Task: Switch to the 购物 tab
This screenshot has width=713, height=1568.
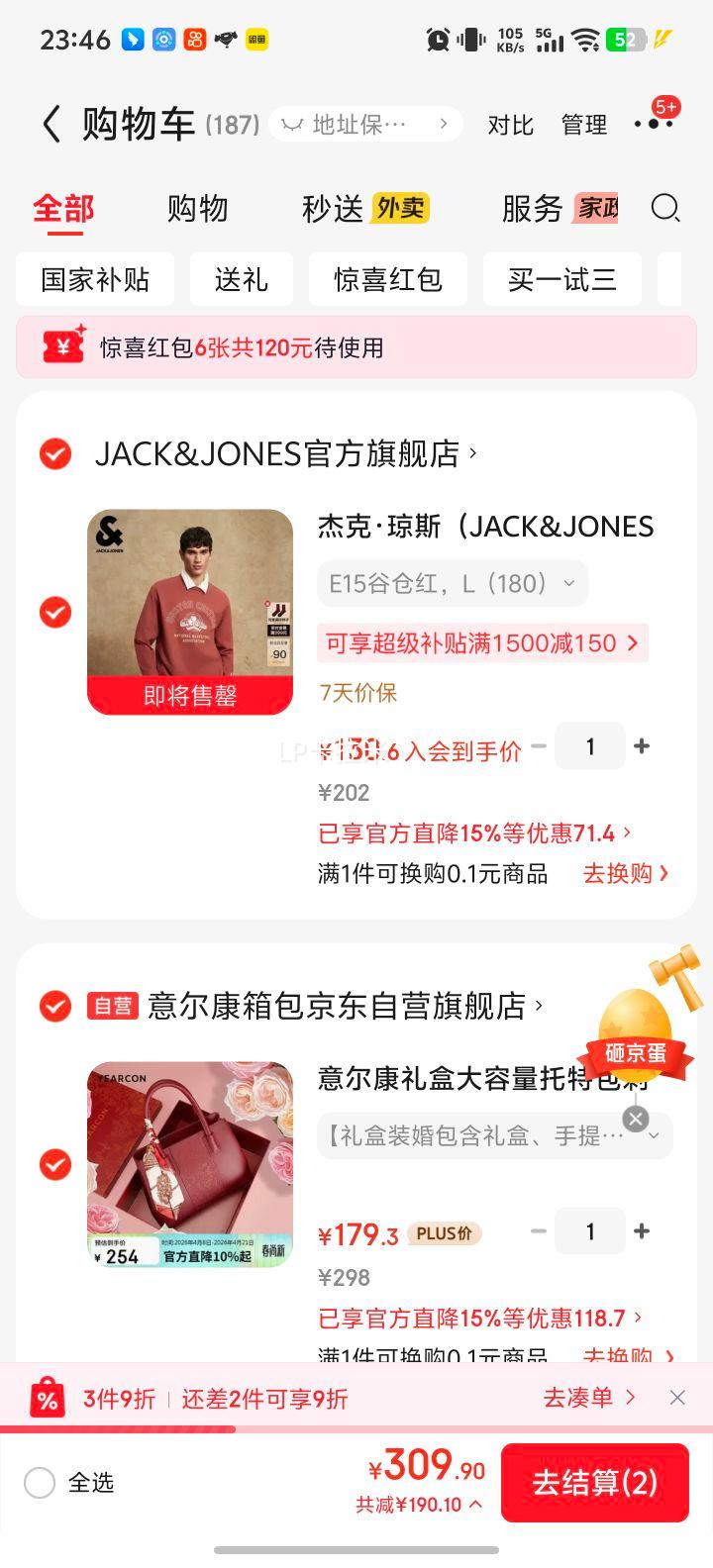Action: (x=197, y=208)
